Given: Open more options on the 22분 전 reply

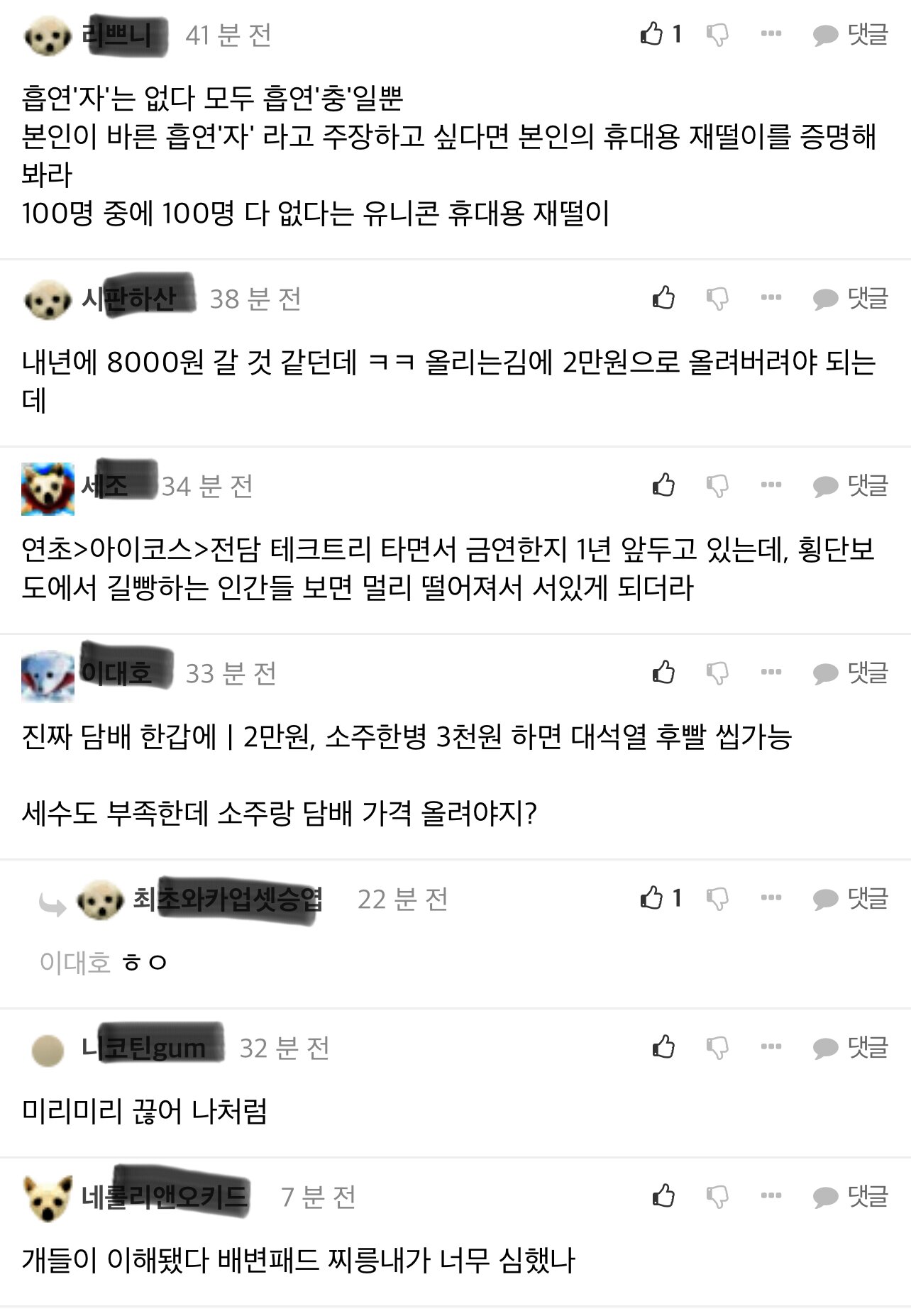Looking at the screenshot, I should tap(771, 897).
